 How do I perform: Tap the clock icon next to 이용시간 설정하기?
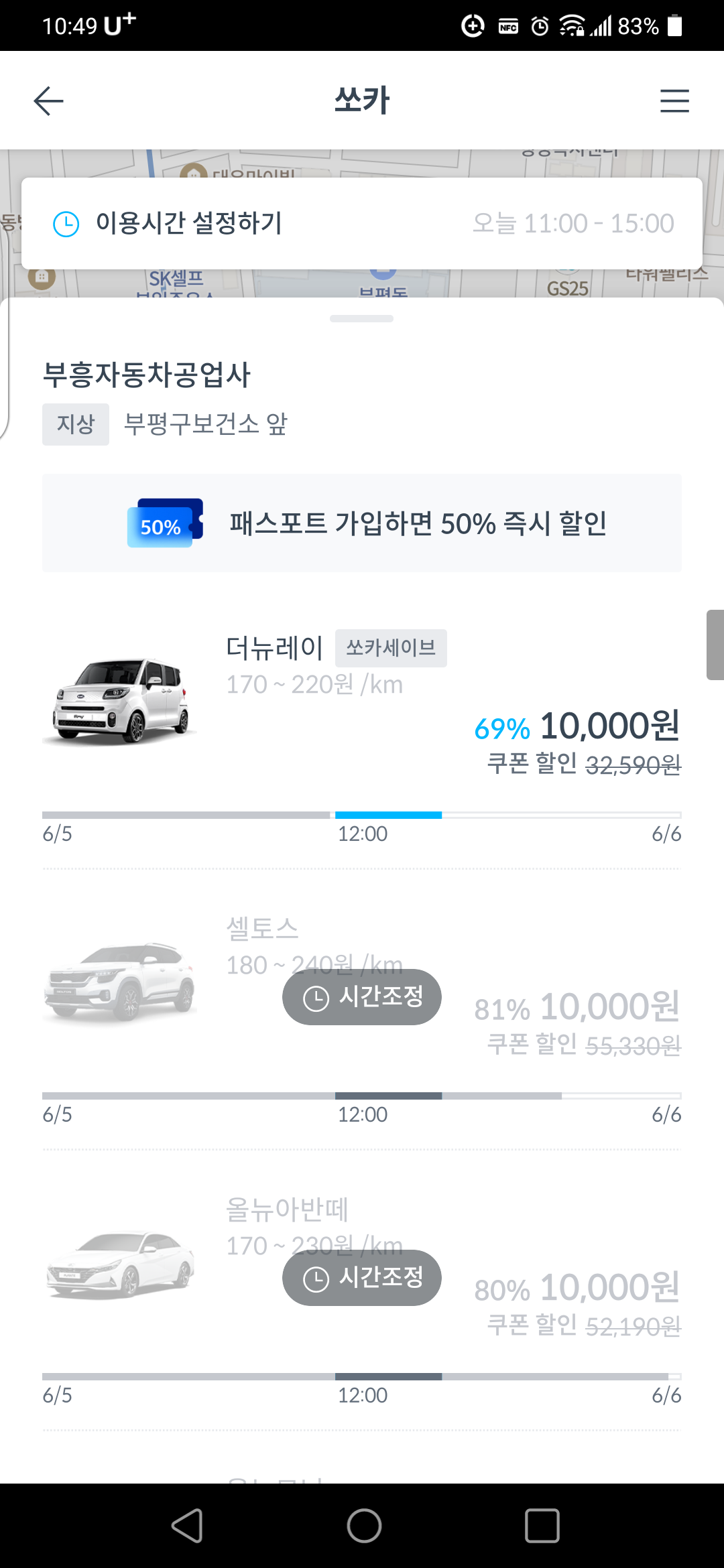[66, 222]
